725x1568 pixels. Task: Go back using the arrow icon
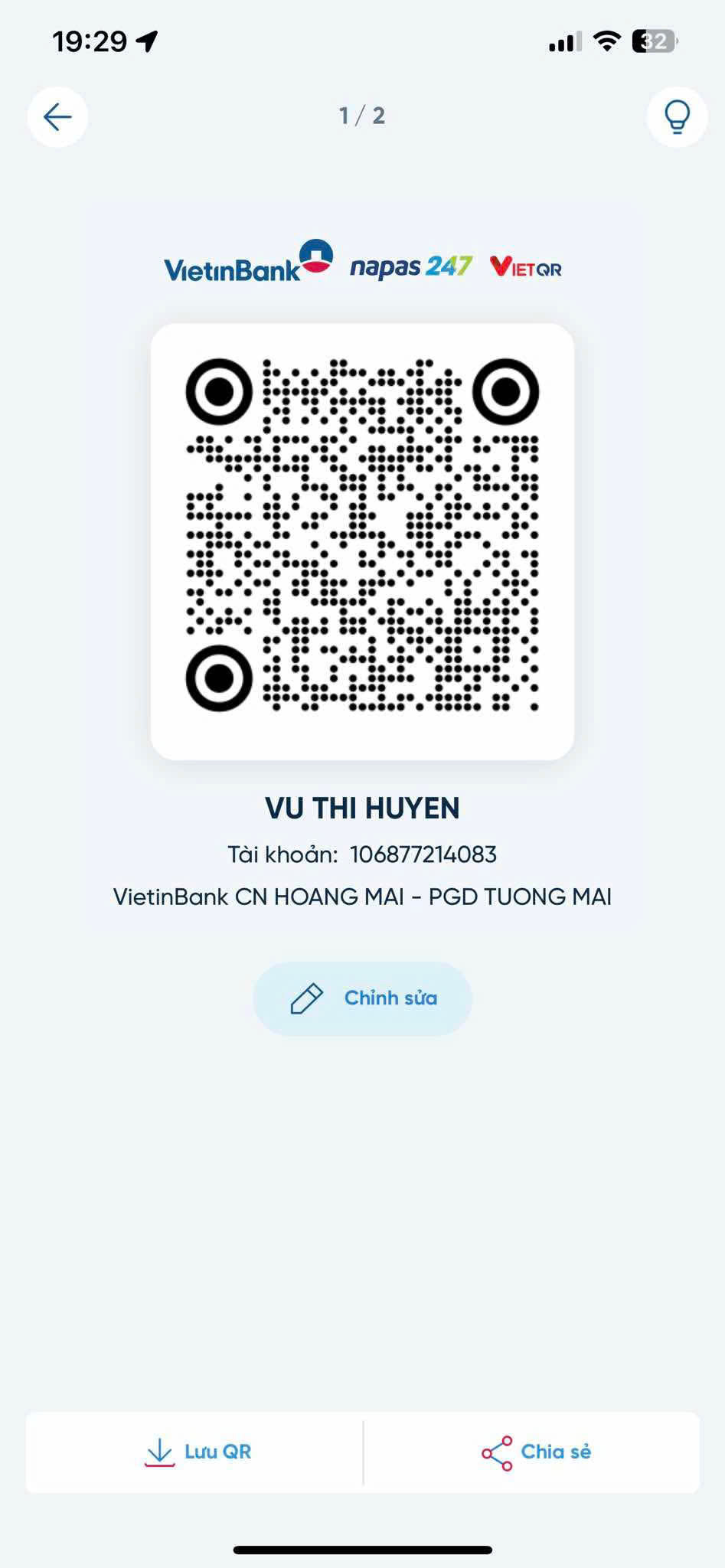(57, 117)
